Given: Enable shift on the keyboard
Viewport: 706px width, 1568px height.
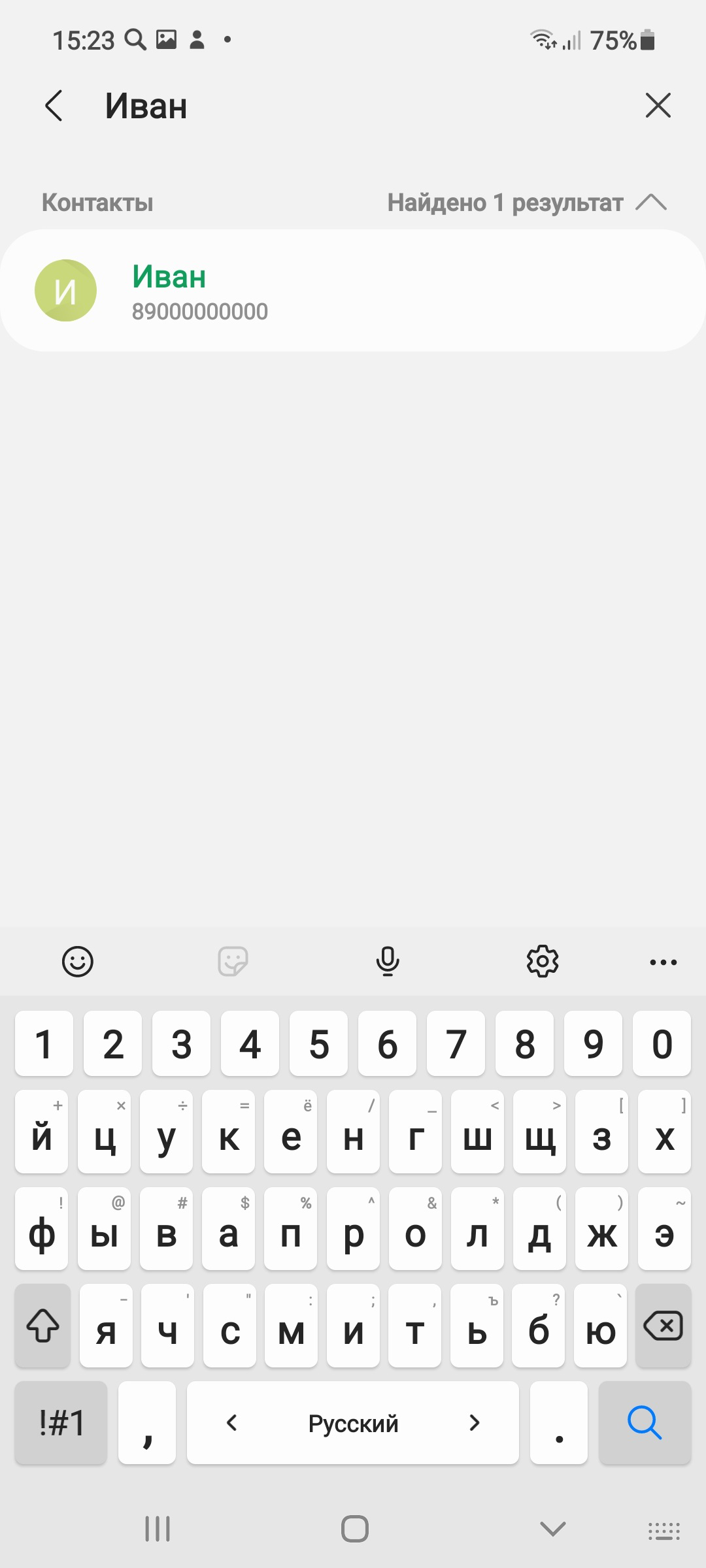Looking at the screenshot, I should coord(42,1326).
